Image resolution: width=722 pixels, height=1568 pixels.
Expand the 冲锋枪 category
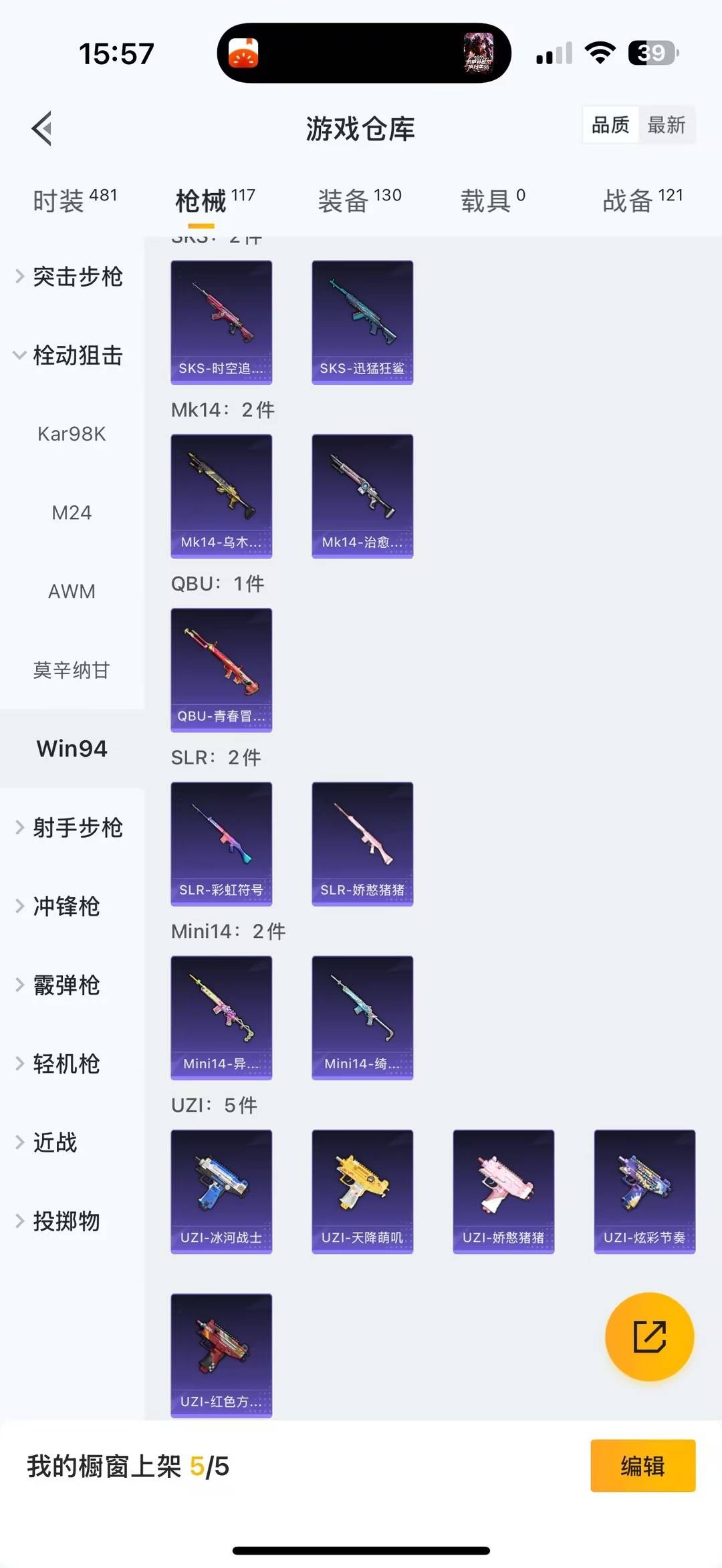[x=67, y=907]
